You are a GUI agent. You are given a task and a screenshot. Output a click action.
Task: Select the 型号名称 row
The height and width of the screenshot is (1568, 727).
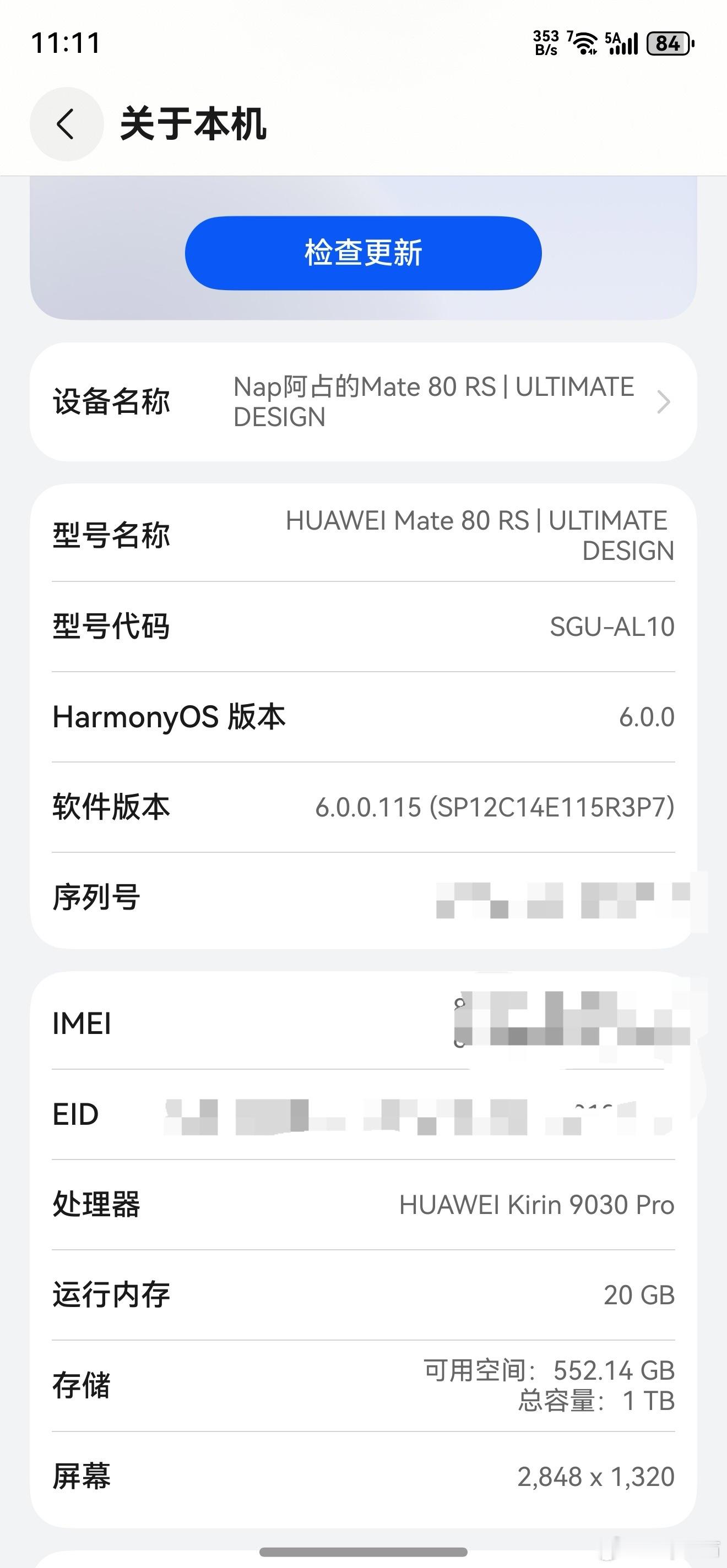click(x=363, y=535)
